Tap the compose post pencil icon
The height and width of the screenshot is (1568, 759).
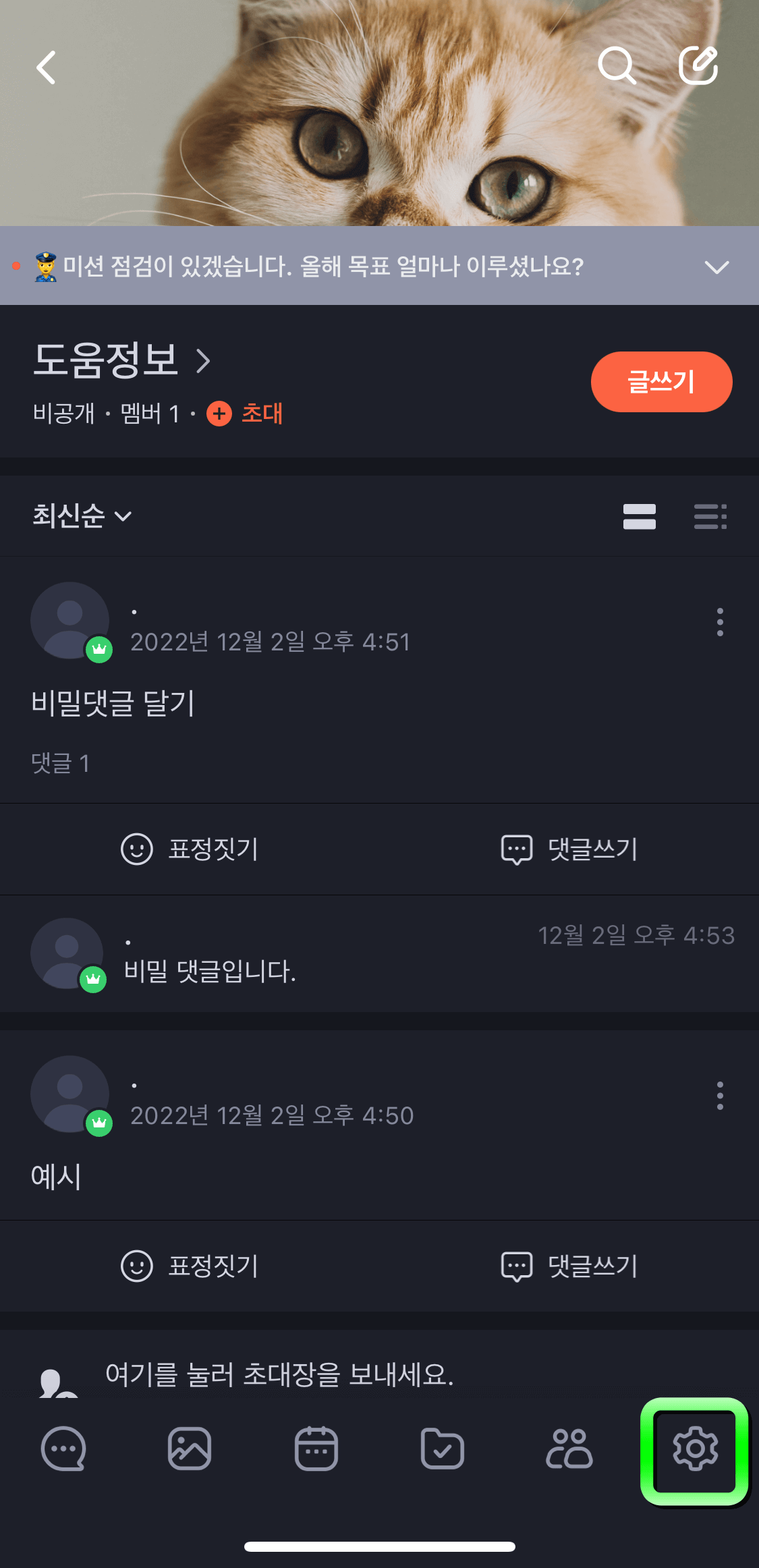point(698,65)
